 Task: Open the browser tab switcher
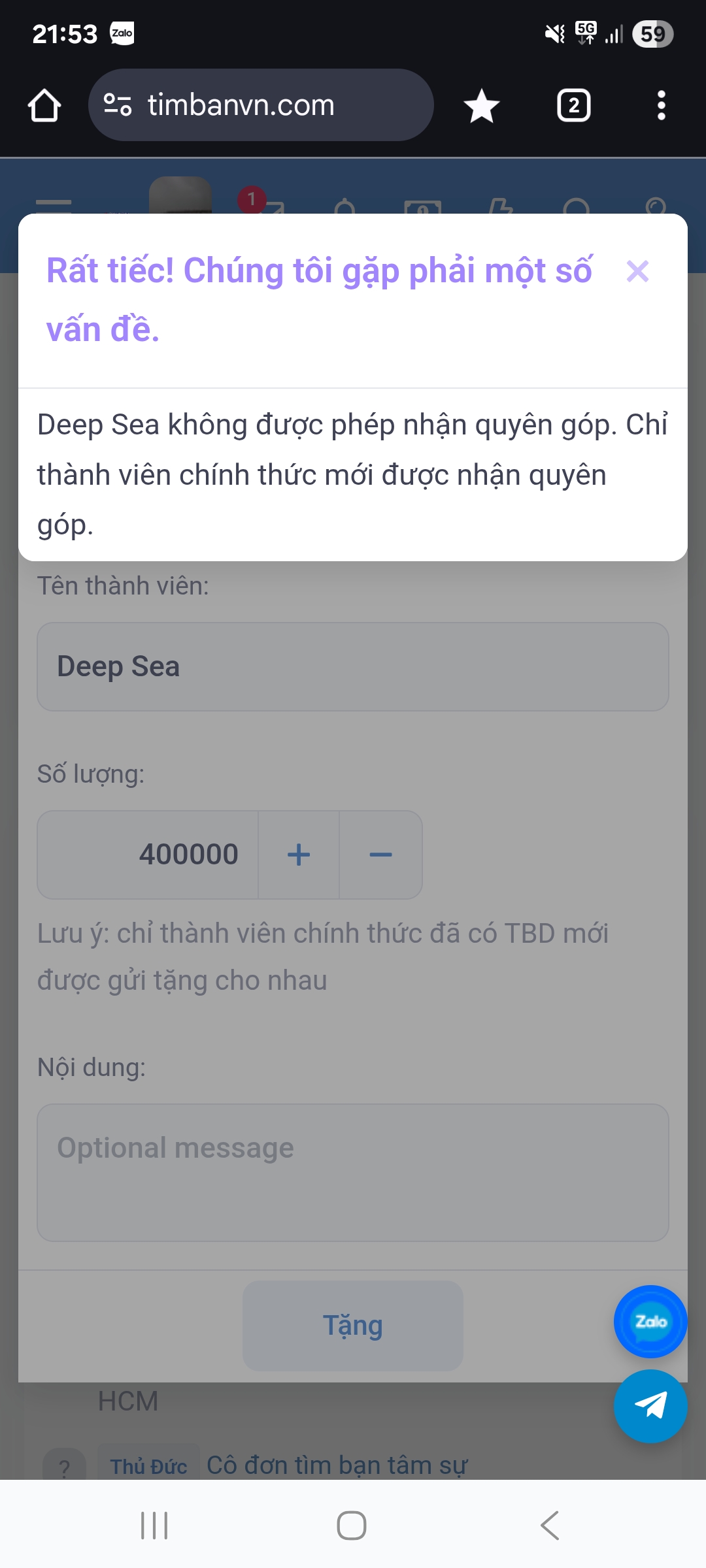573,105
